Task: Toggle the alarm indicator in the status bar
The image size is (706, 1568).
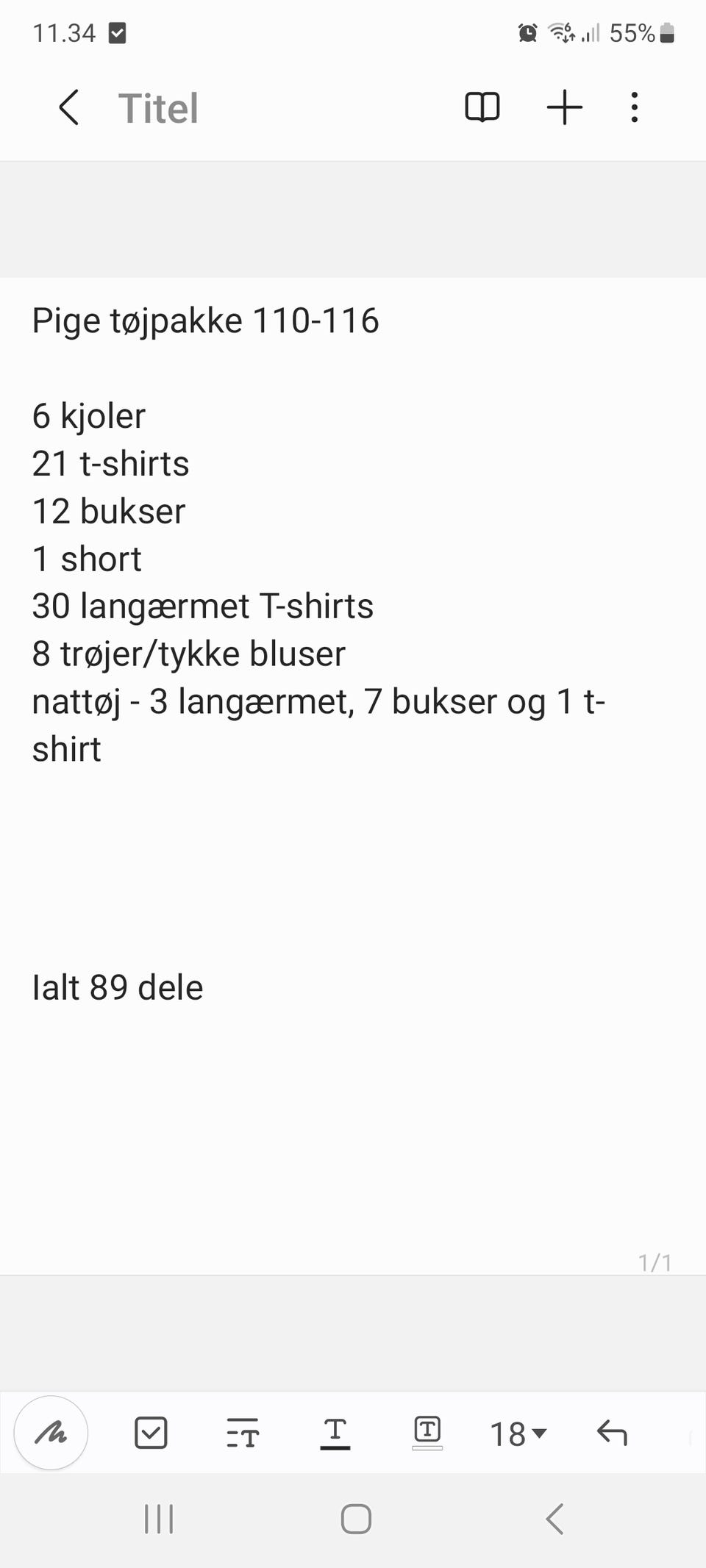Action: (x=527, y=33)
